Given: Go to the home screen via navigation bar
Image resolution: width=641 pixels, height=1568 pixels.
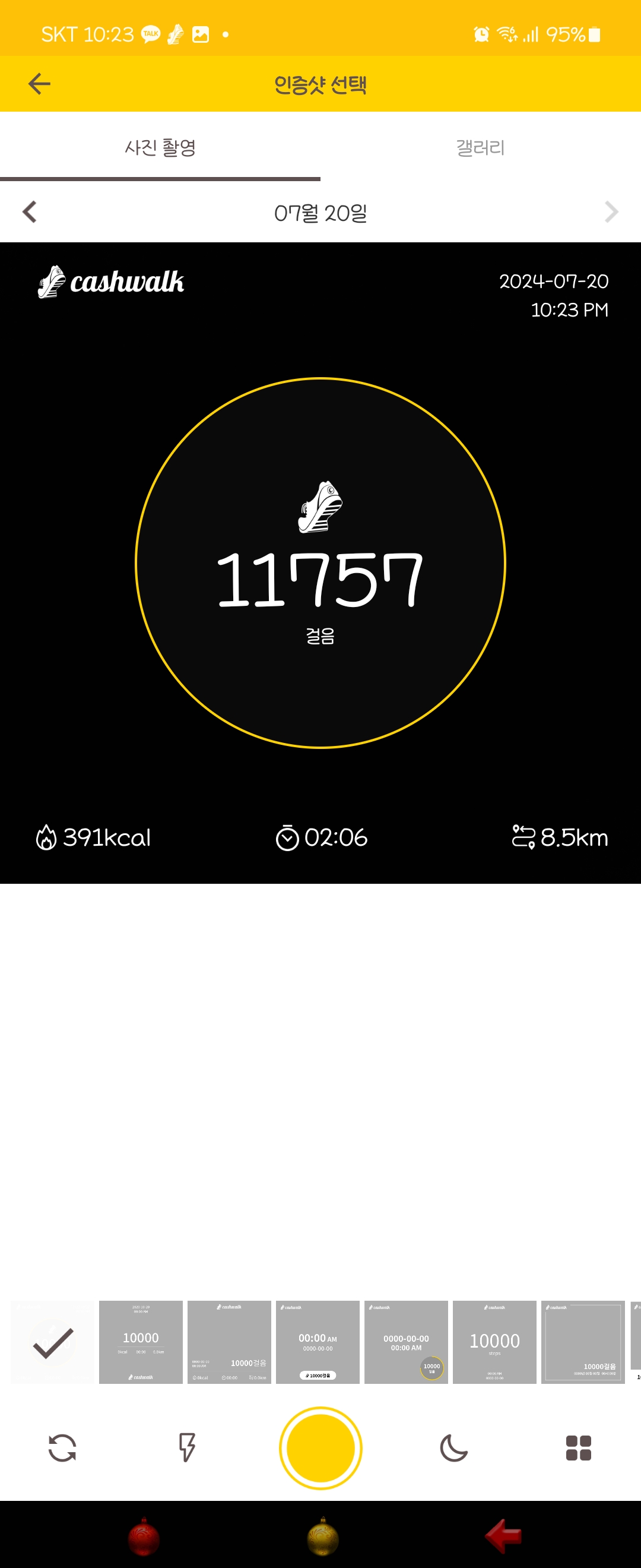Looking at the screenshot, I should 322,1536.
